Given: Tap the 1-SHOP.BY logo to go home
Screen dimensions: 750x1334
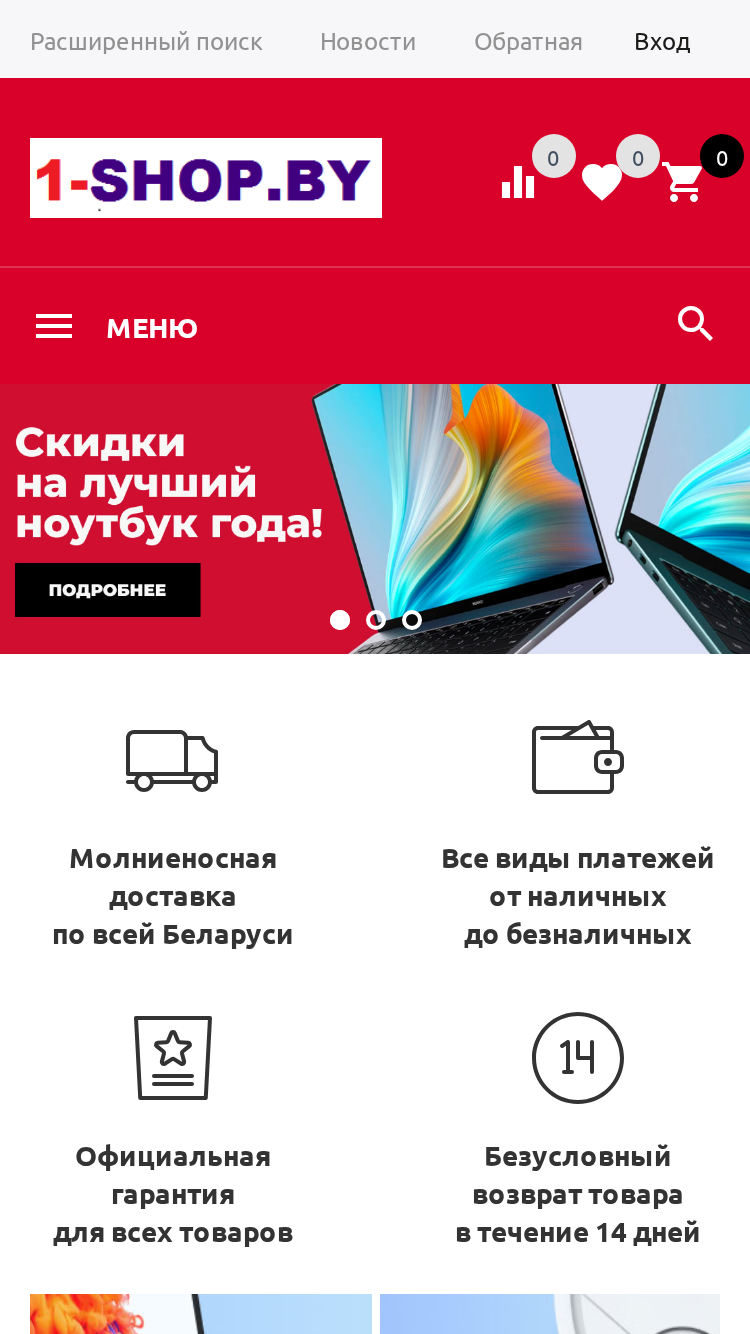Looking at the screenshot, I should coord(206,178).
